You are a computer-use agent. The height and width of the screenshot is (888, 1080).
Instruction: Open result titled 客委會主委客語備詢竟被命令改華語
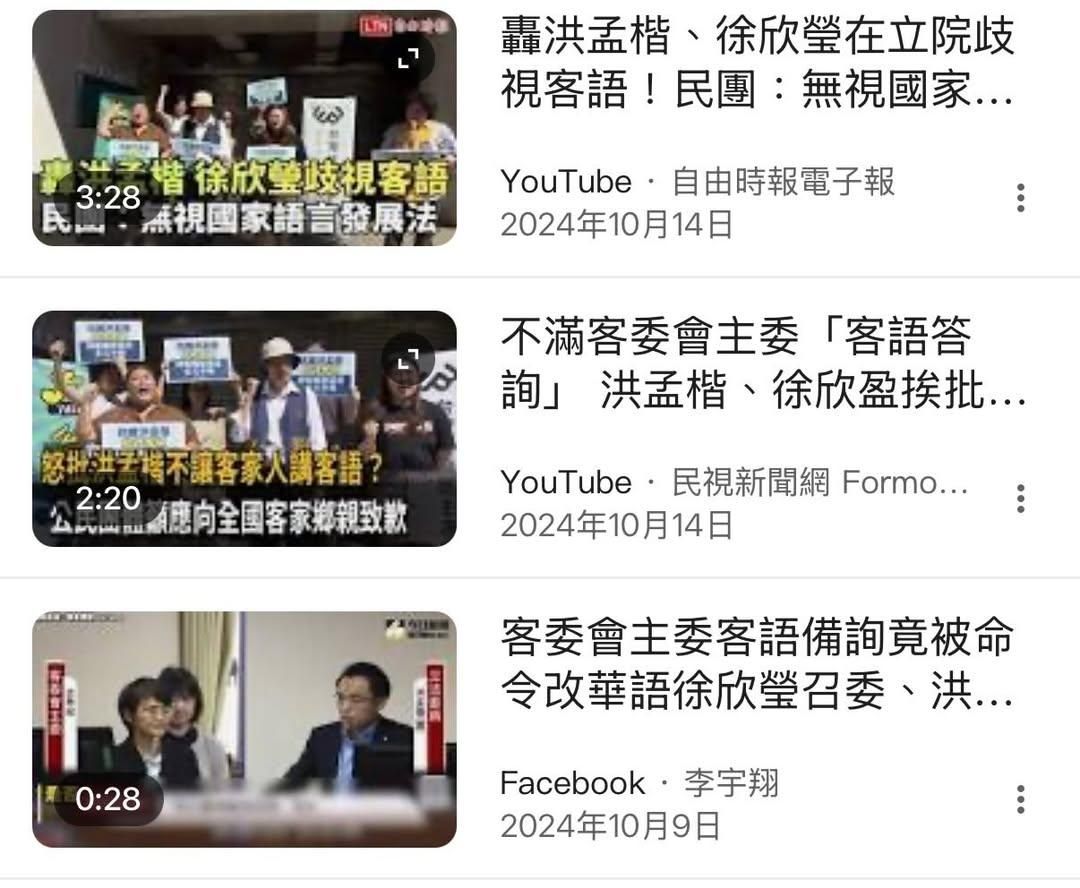click(757, 665)
